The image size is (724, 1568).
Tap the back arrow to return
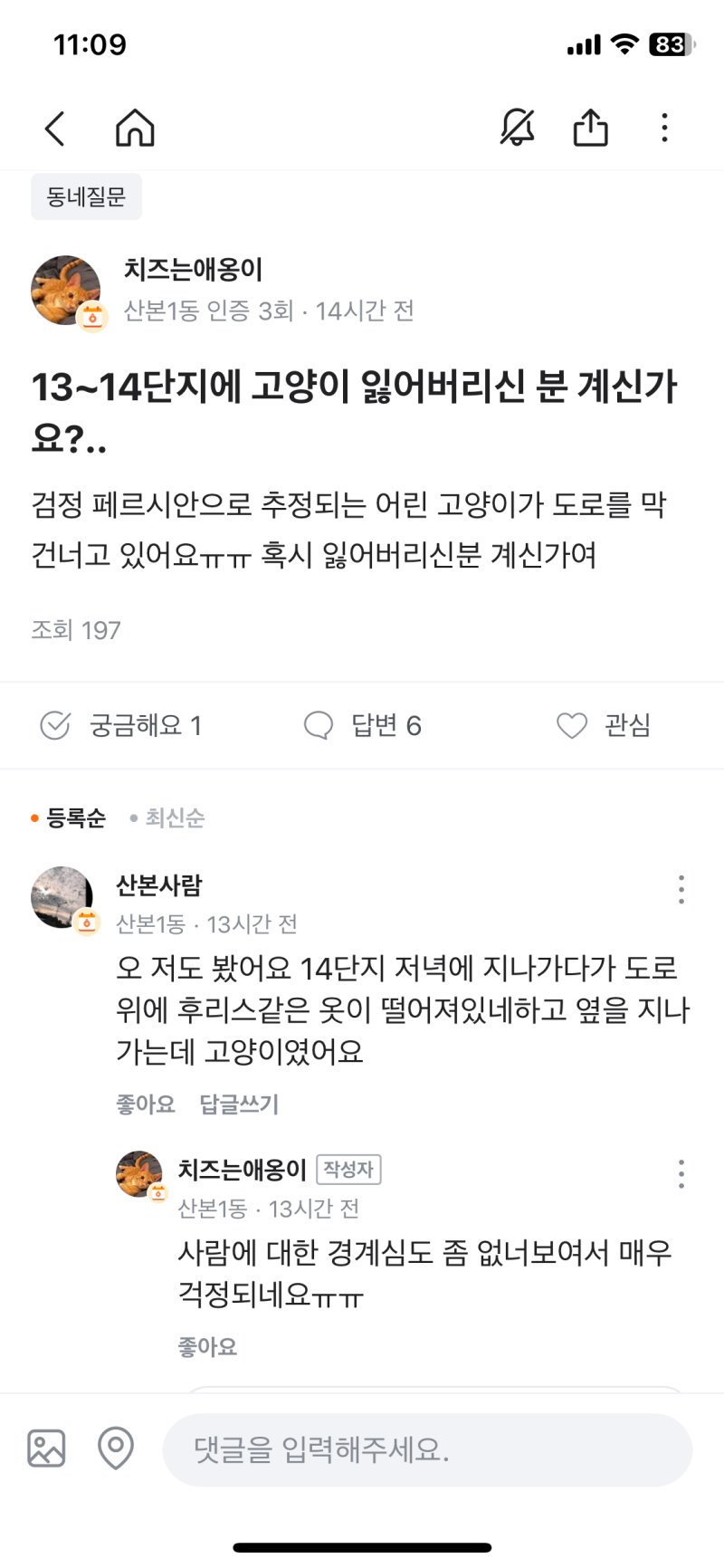tap(54, 129)
